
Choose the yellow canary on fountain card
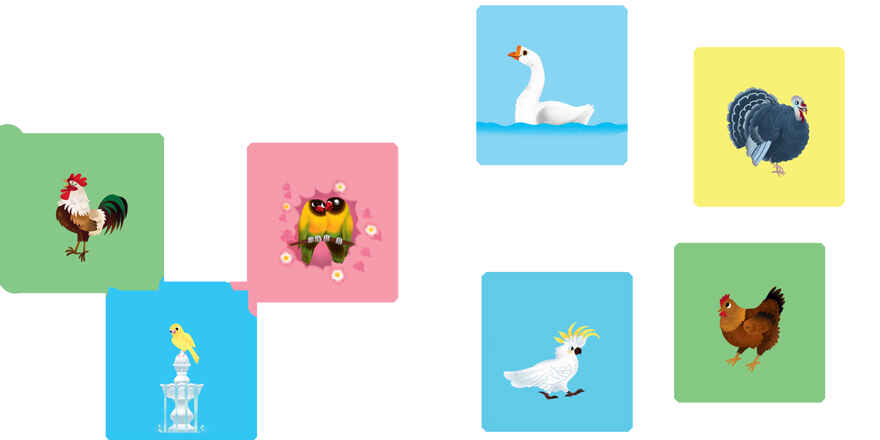tap(181, 360)
